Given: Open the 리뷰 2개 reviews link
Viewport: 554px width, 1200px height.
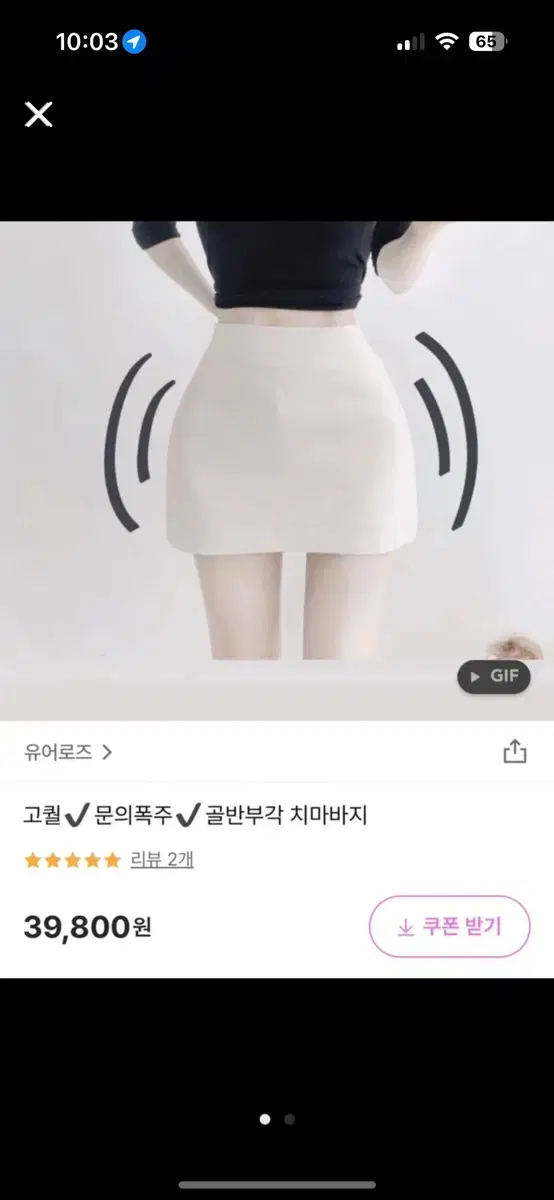Looking at the screenshot, I should pyautogui.click(x=162, y=859).
